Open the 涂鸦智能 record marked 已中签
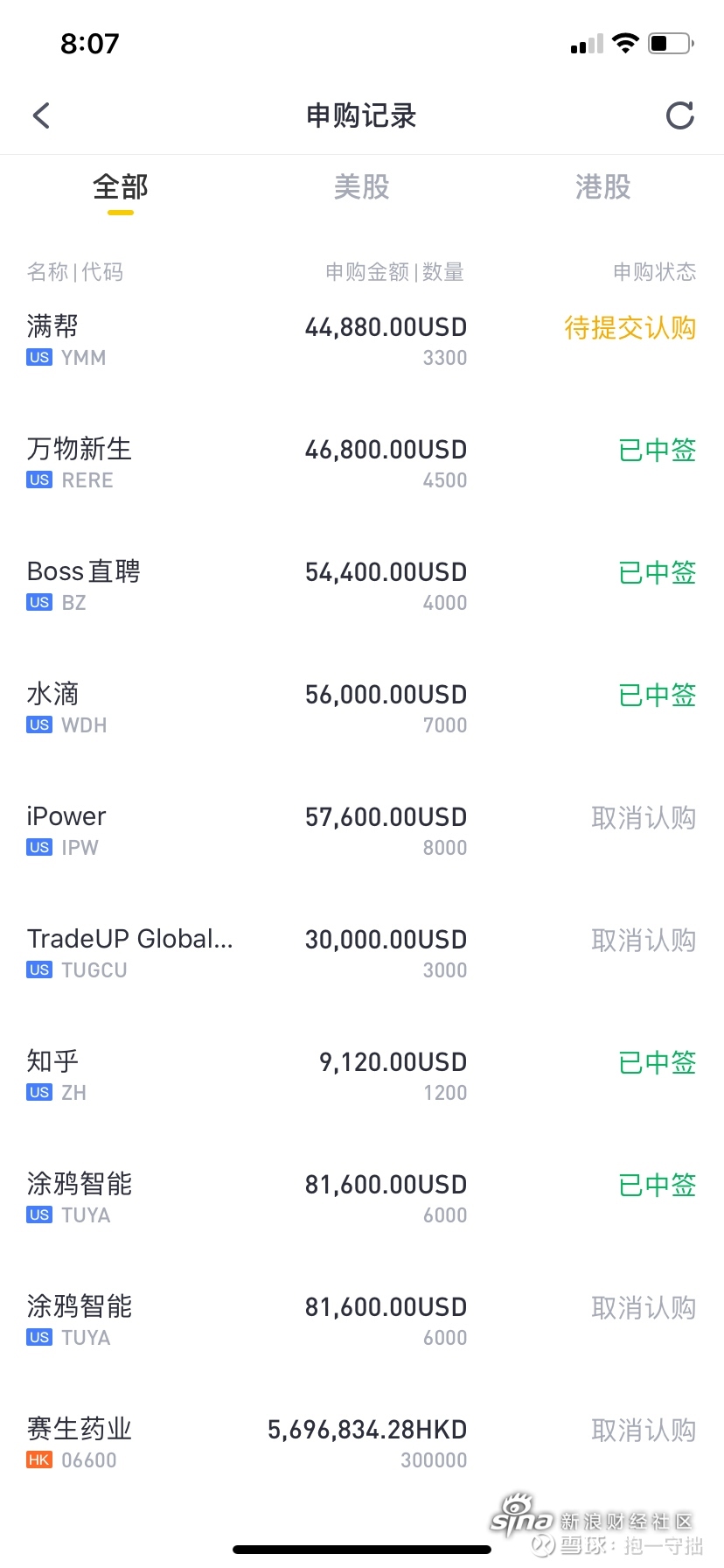This screenshot has width=724, height=1568. coord(362,1199)
